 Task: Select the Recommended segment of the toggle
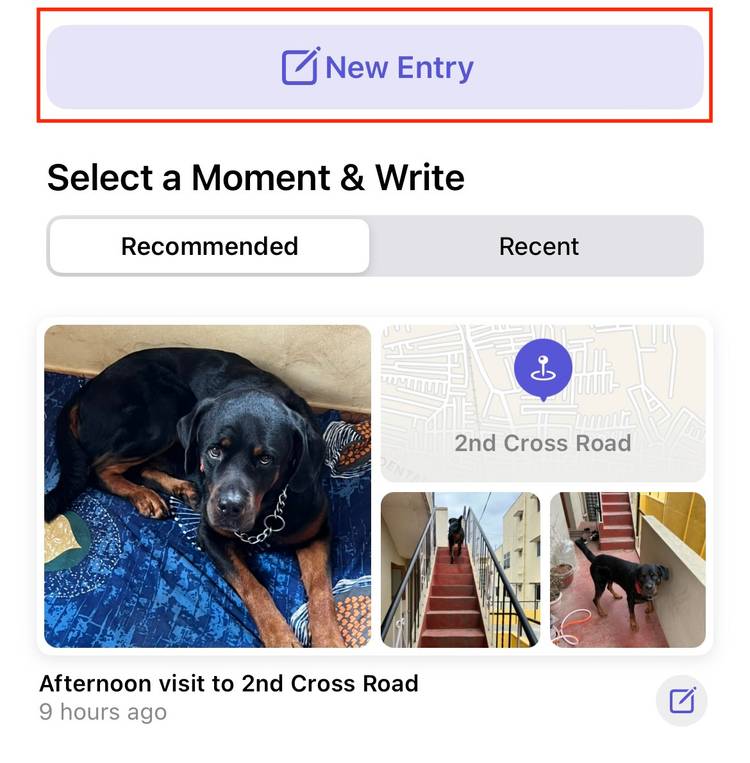(x=209, y=246)
